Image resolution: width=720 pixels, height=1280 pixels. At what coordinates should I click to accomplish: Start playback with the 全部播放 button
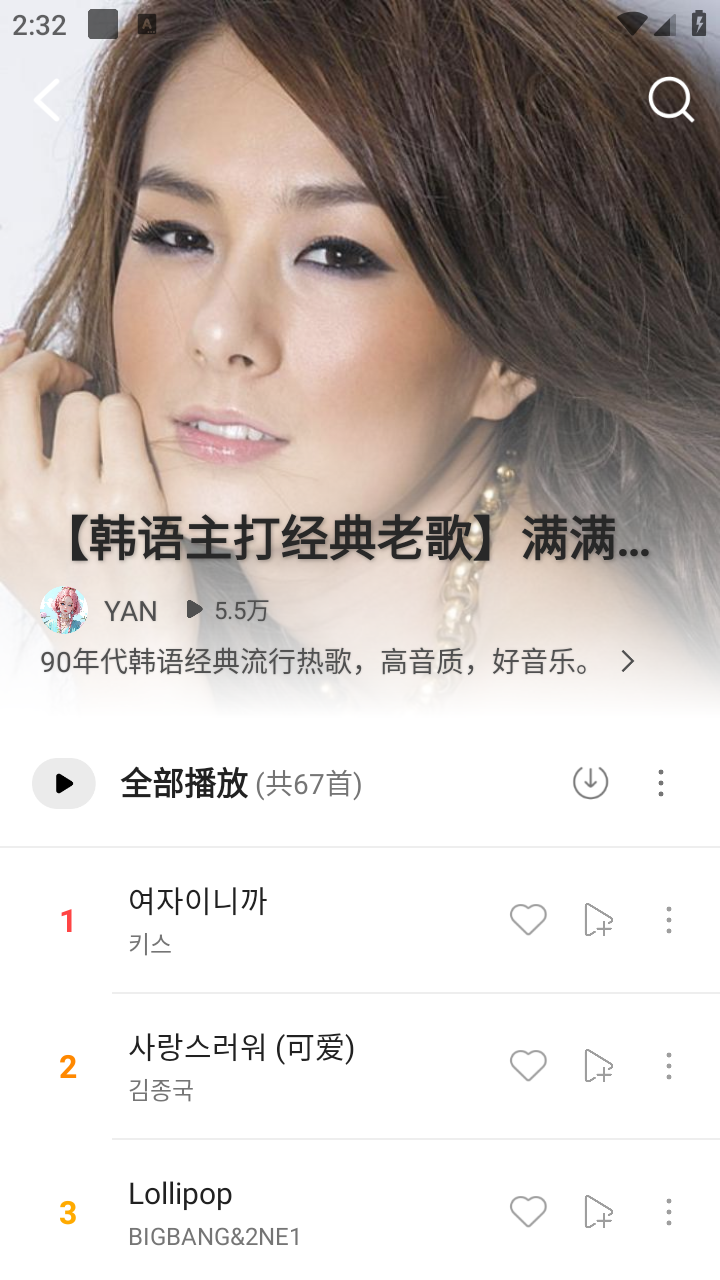click(63, 783)
